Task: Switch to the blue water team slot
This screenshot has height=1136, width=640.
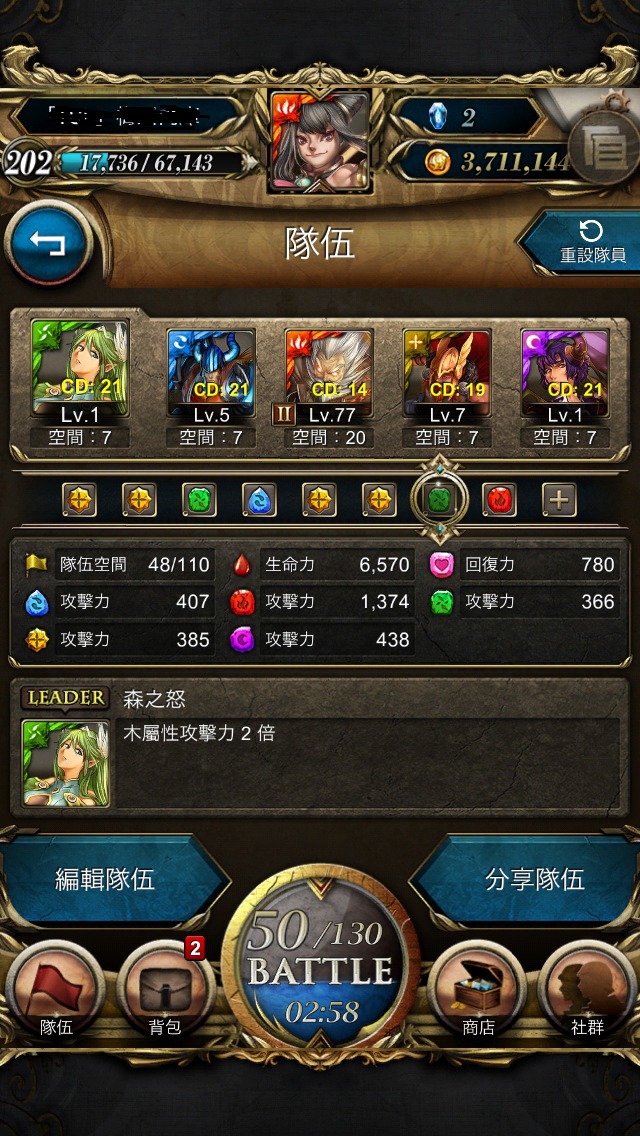Action: [259, 500]
